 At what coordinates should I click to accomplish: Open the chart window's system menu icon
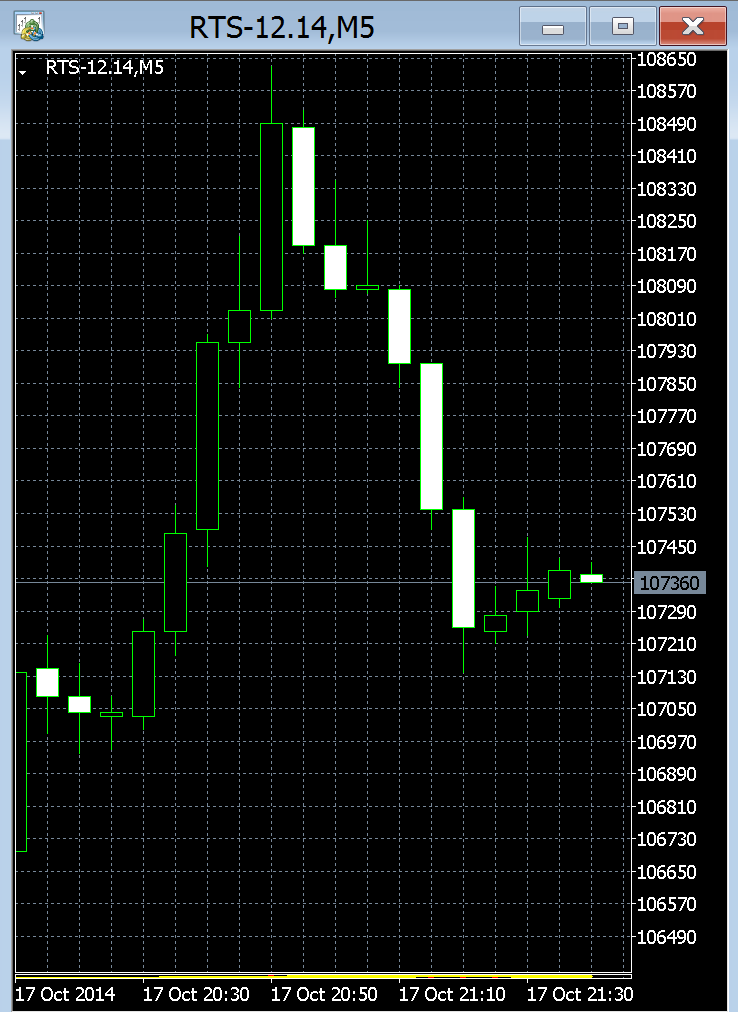pos(30,26)
